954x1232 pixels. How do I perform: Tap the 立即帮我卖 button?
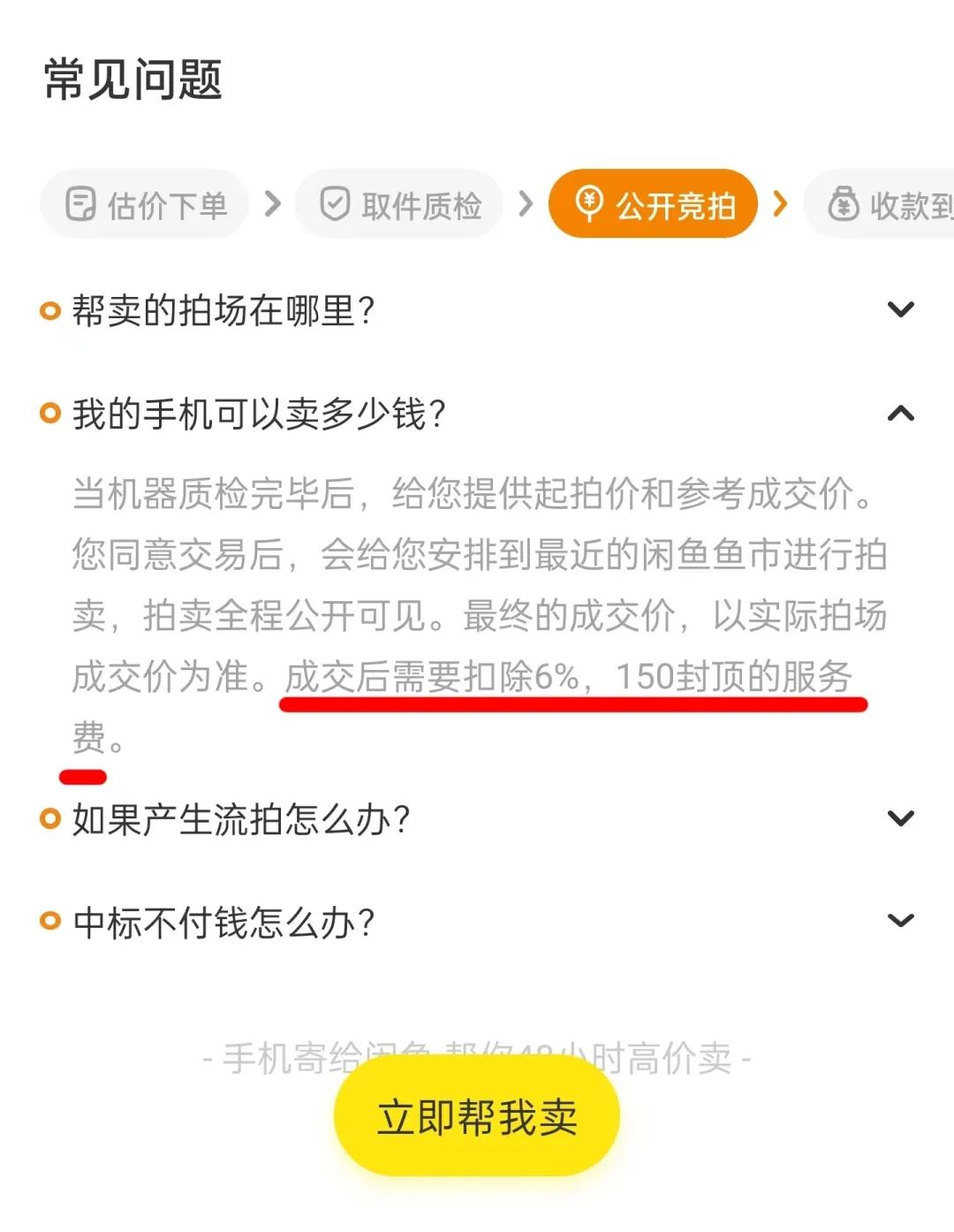(475, 1116)
